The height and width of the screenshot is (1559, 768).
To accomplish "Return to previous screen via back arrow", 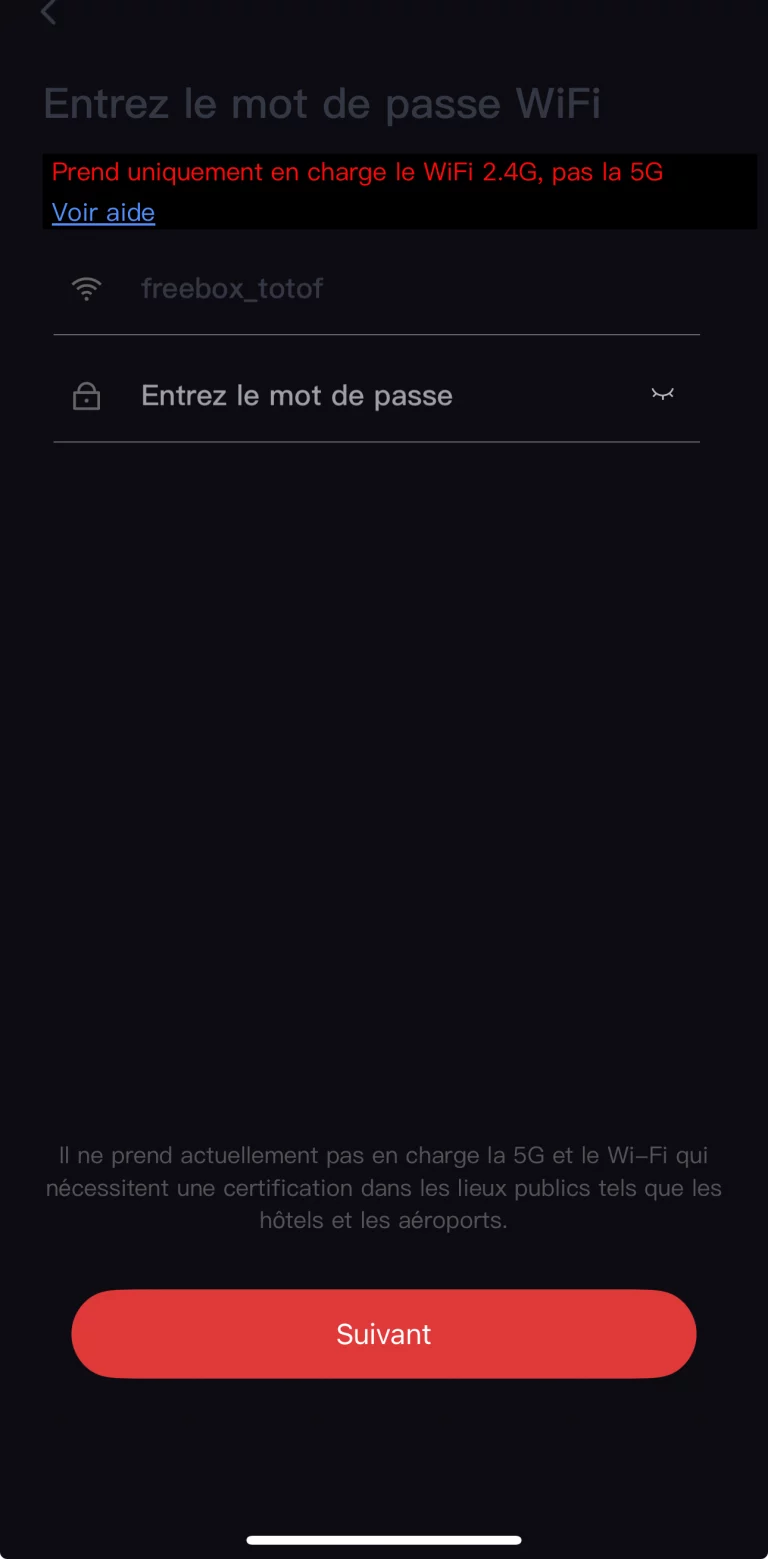I will click(47, 14).
